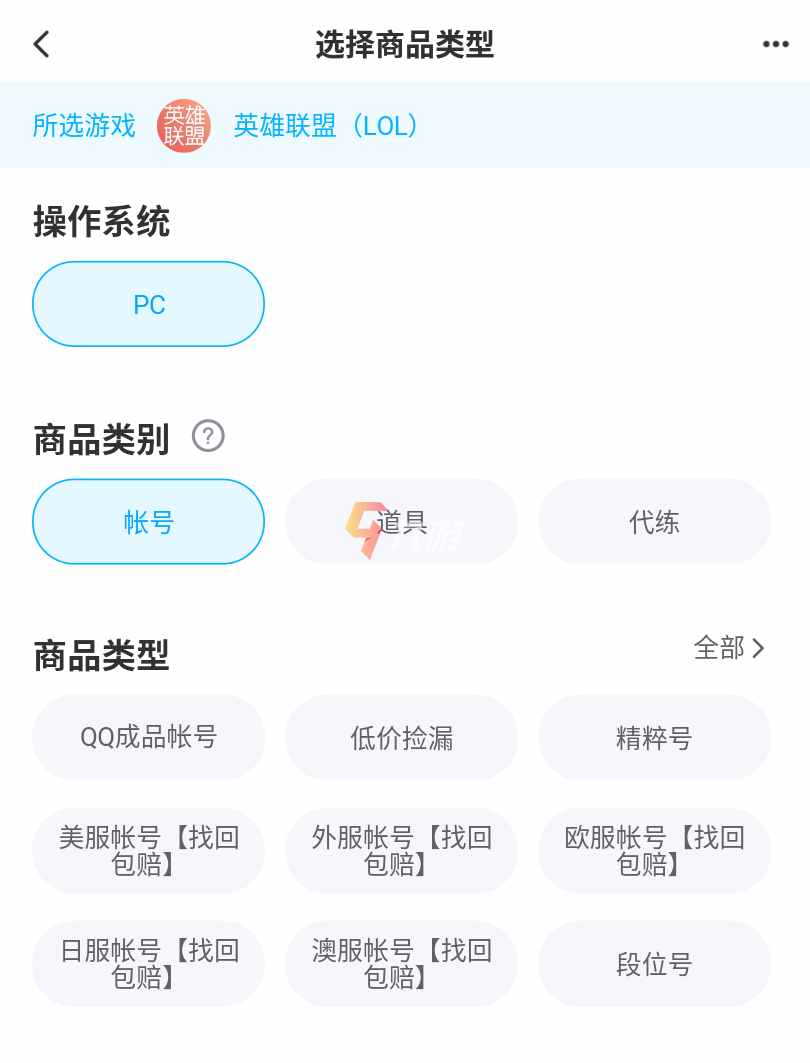Select the QQ成品帐号 type

click(148, 737)
